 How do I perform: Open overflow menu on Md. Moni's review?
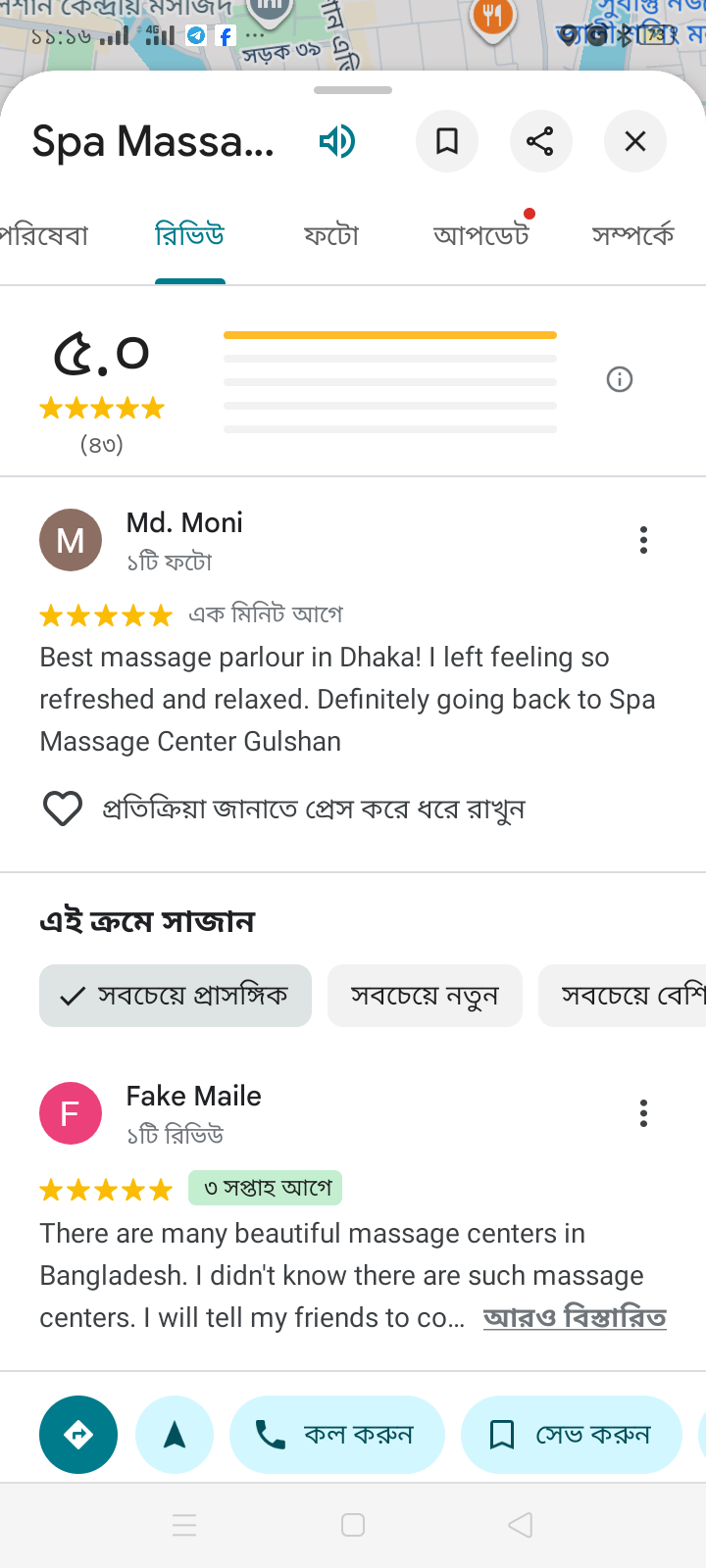643,540
